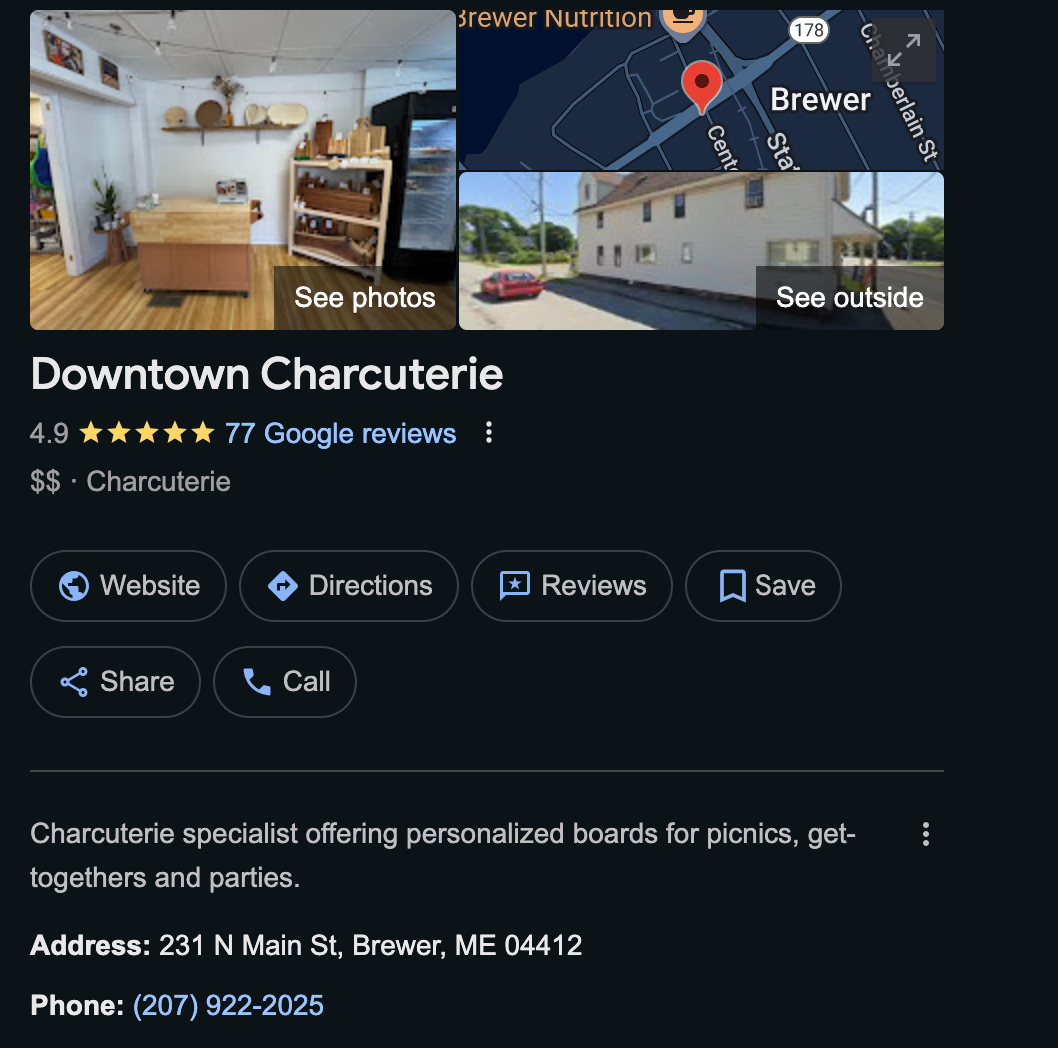Expand the map to full size
The width and height of the screenshot is (1058, 1048).
(903, 49)
